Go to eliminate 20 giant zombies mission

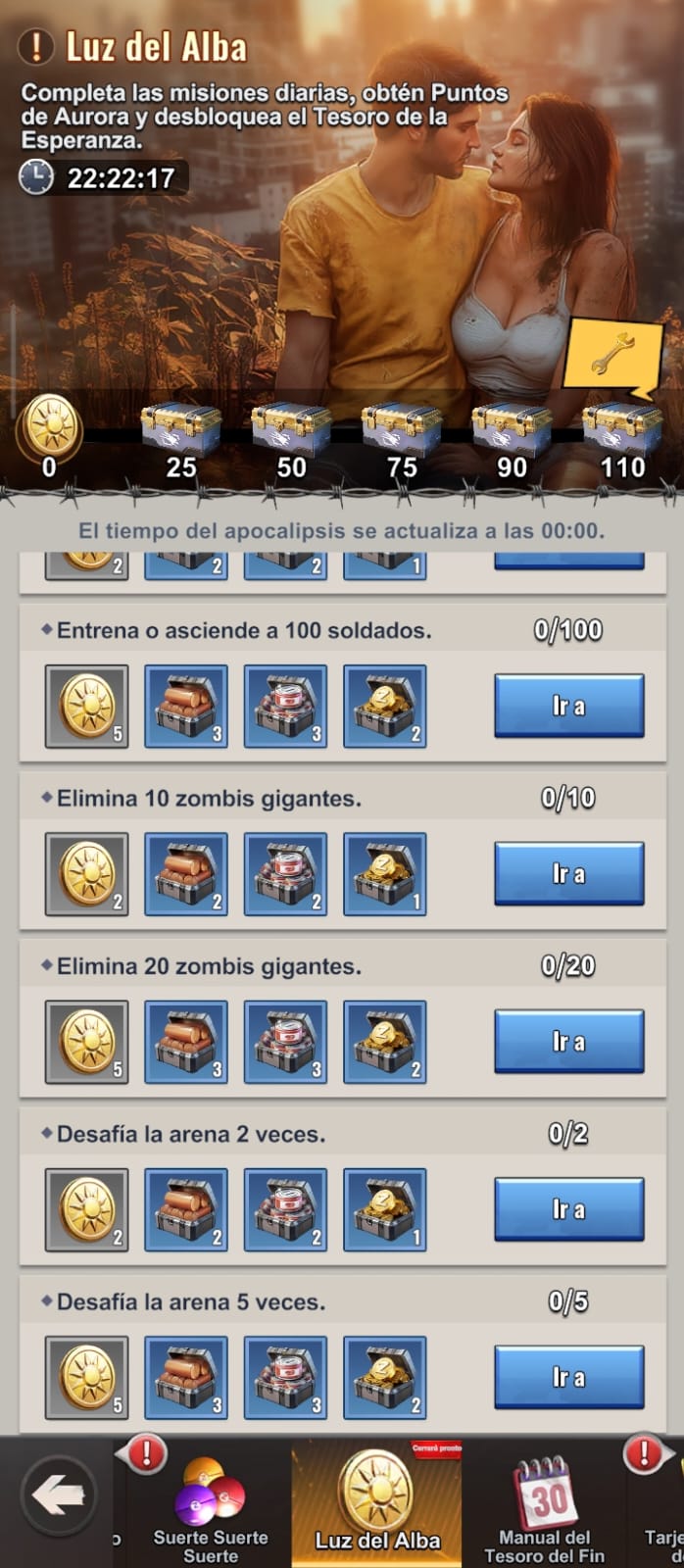(x=568, y=1041)
